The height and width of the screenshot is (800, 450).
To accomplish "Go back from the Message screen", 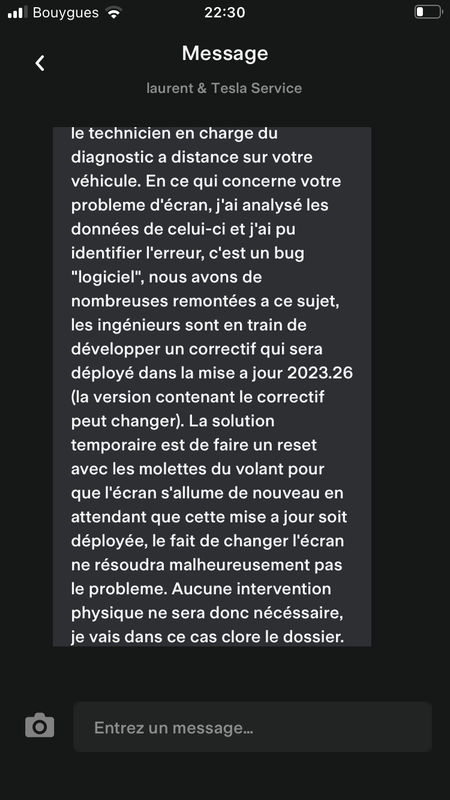I will pos(40,63).
